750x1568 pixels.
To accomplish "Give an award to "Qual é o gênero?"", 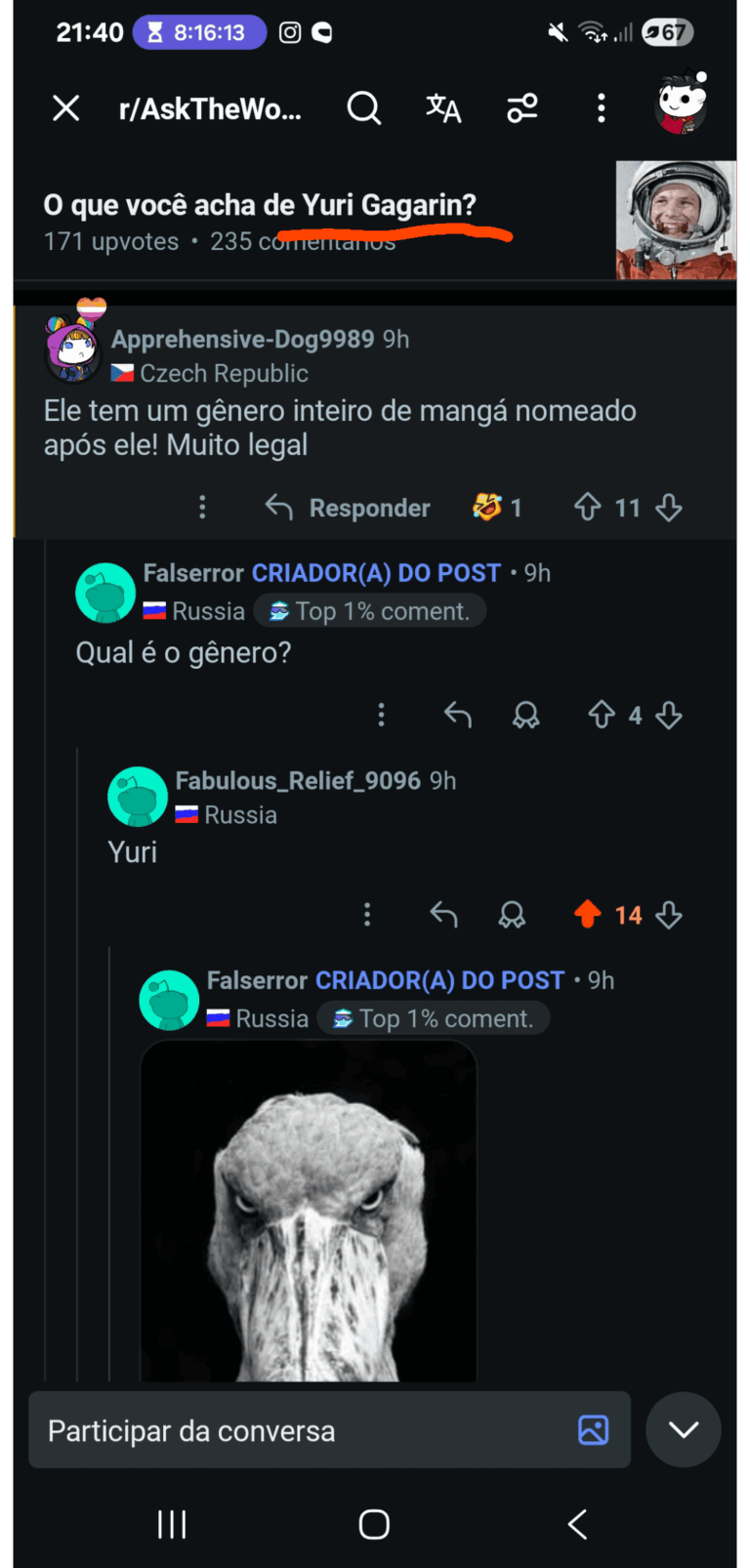I will (x=526, y=716).
